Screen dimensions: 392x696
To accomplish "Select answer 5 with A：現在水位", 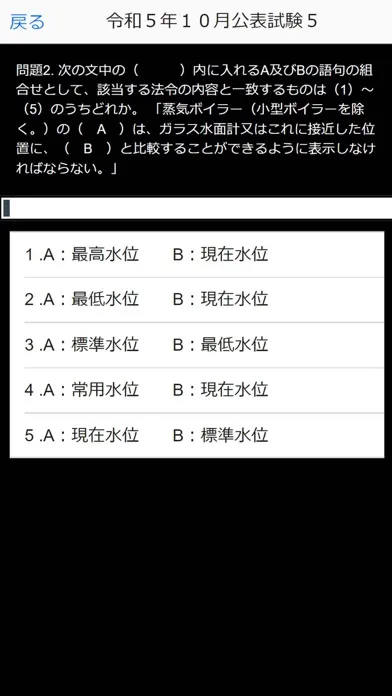I will 197,435.
